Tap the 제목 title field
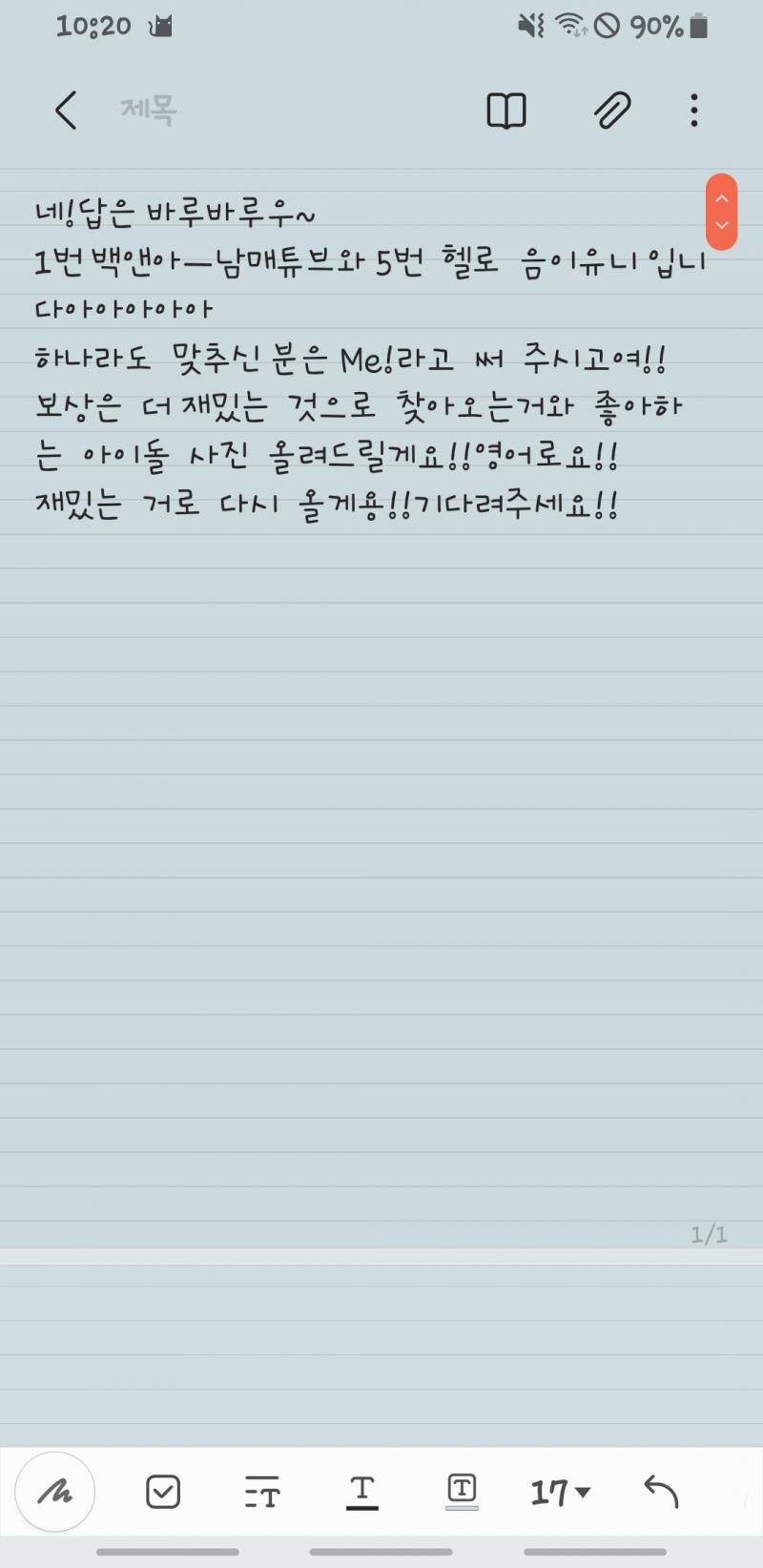This screenshot has width=763, height=1568. point(149,111)
